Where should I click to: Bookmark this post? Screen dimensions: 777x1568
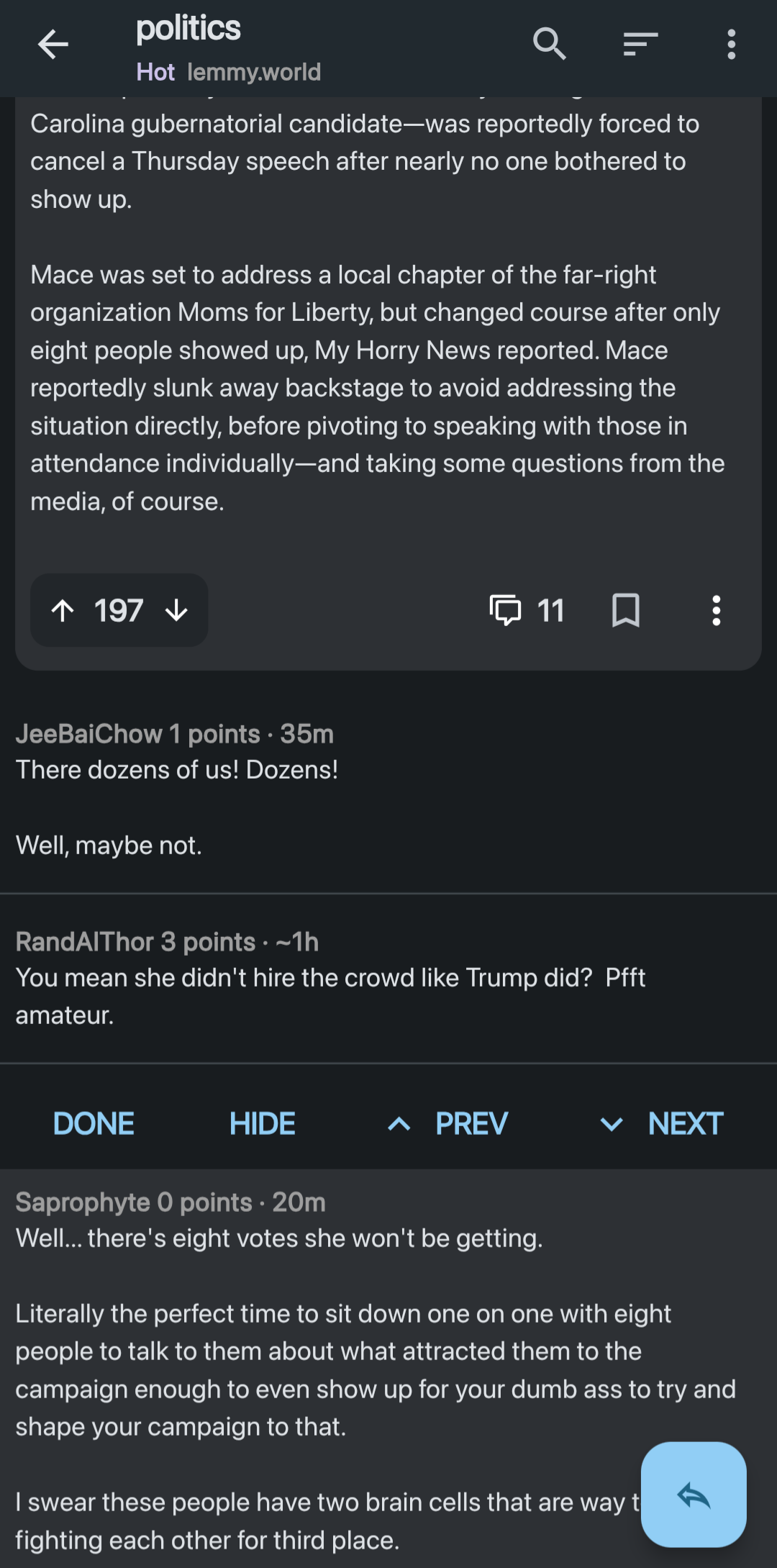tap(625, 611)
